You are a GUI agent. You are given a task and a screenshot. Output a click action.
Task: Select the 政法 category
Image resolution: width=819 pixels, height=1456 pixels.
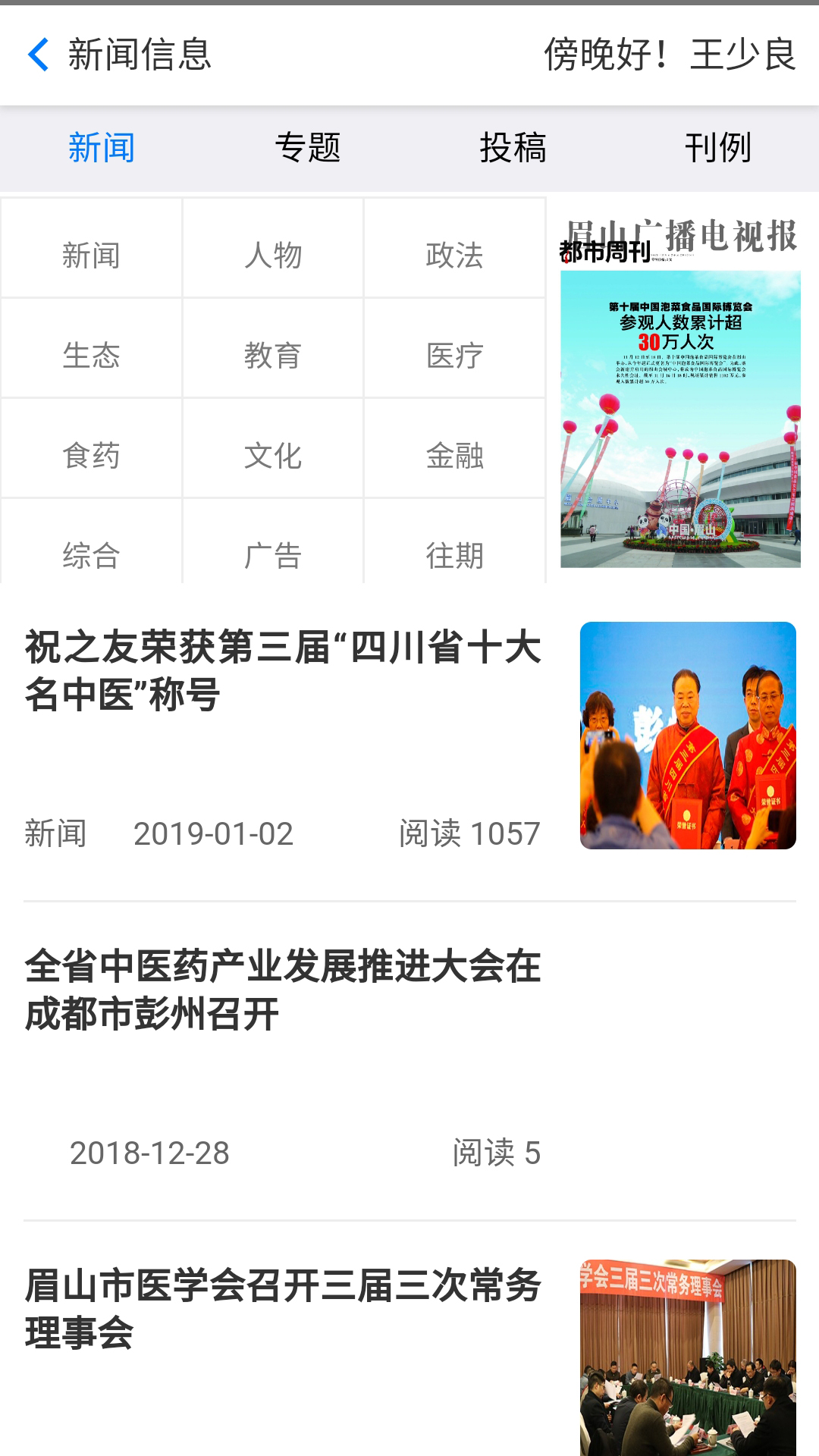454,255
